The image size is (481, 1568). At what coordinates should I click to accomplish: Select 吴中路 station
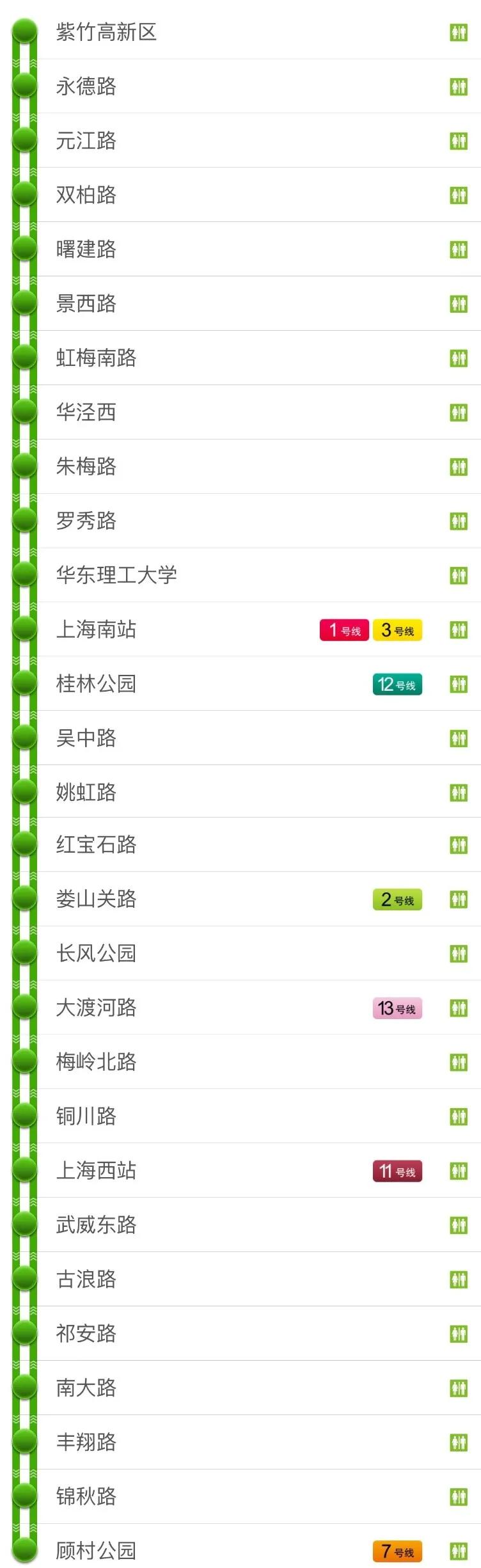coord(86,738)
